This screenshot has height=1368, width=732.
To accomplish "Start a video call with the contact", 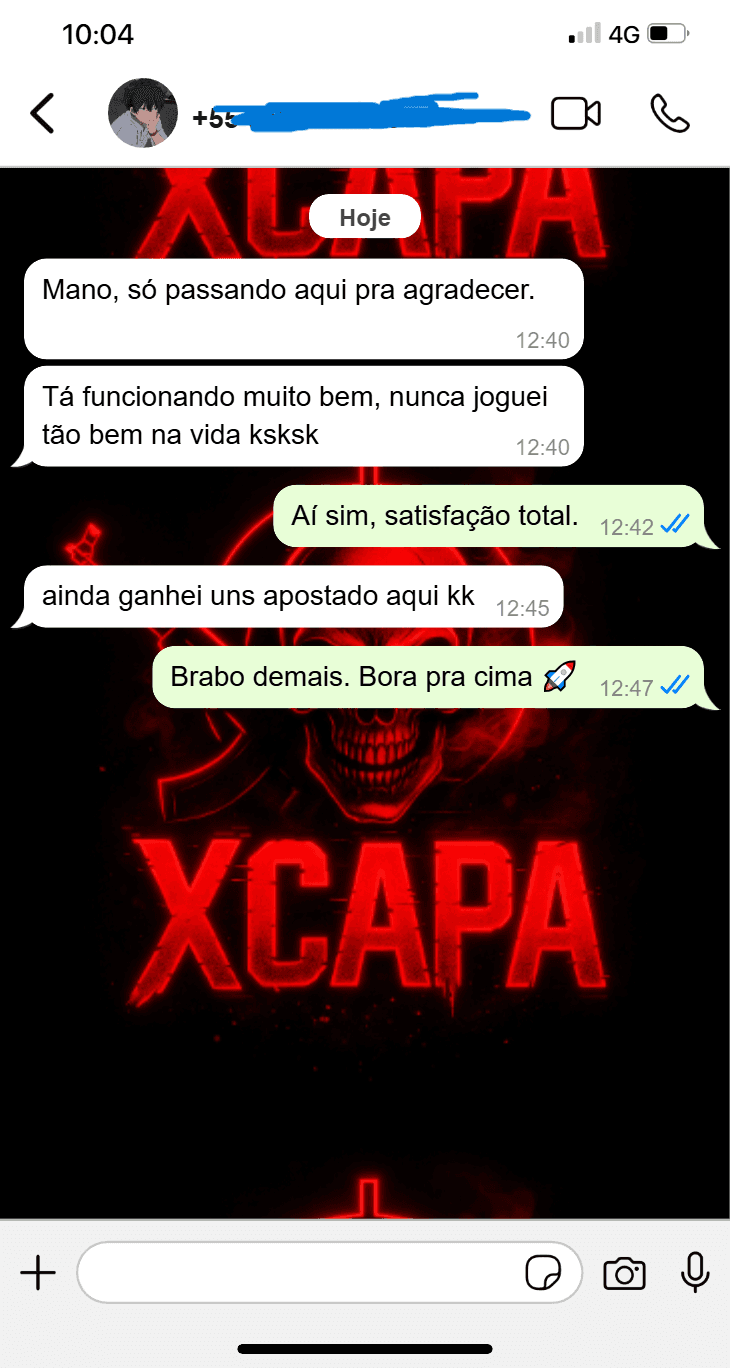I will [x=574, y=113].
